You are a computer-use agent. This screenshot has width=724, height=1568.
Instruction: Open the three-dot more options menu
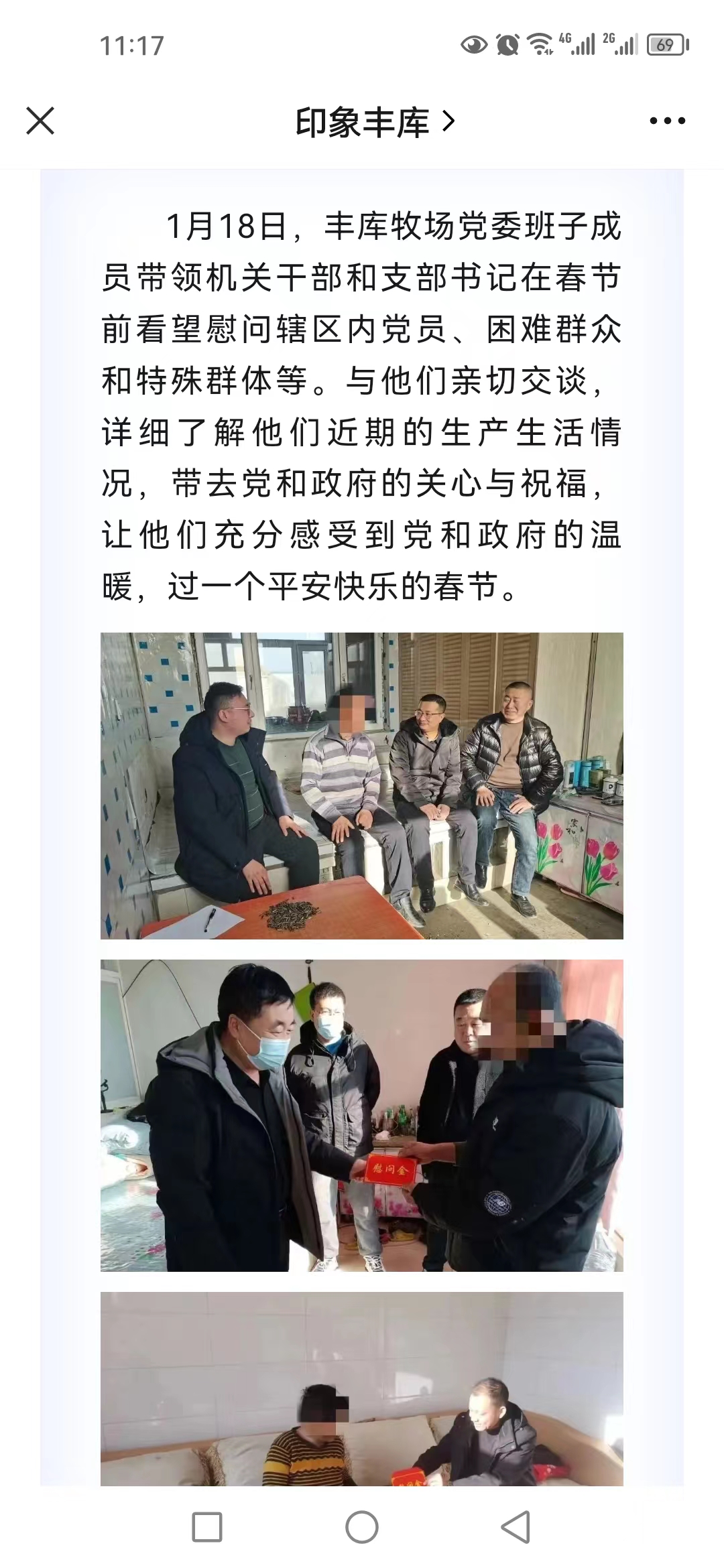click(668, 121)
